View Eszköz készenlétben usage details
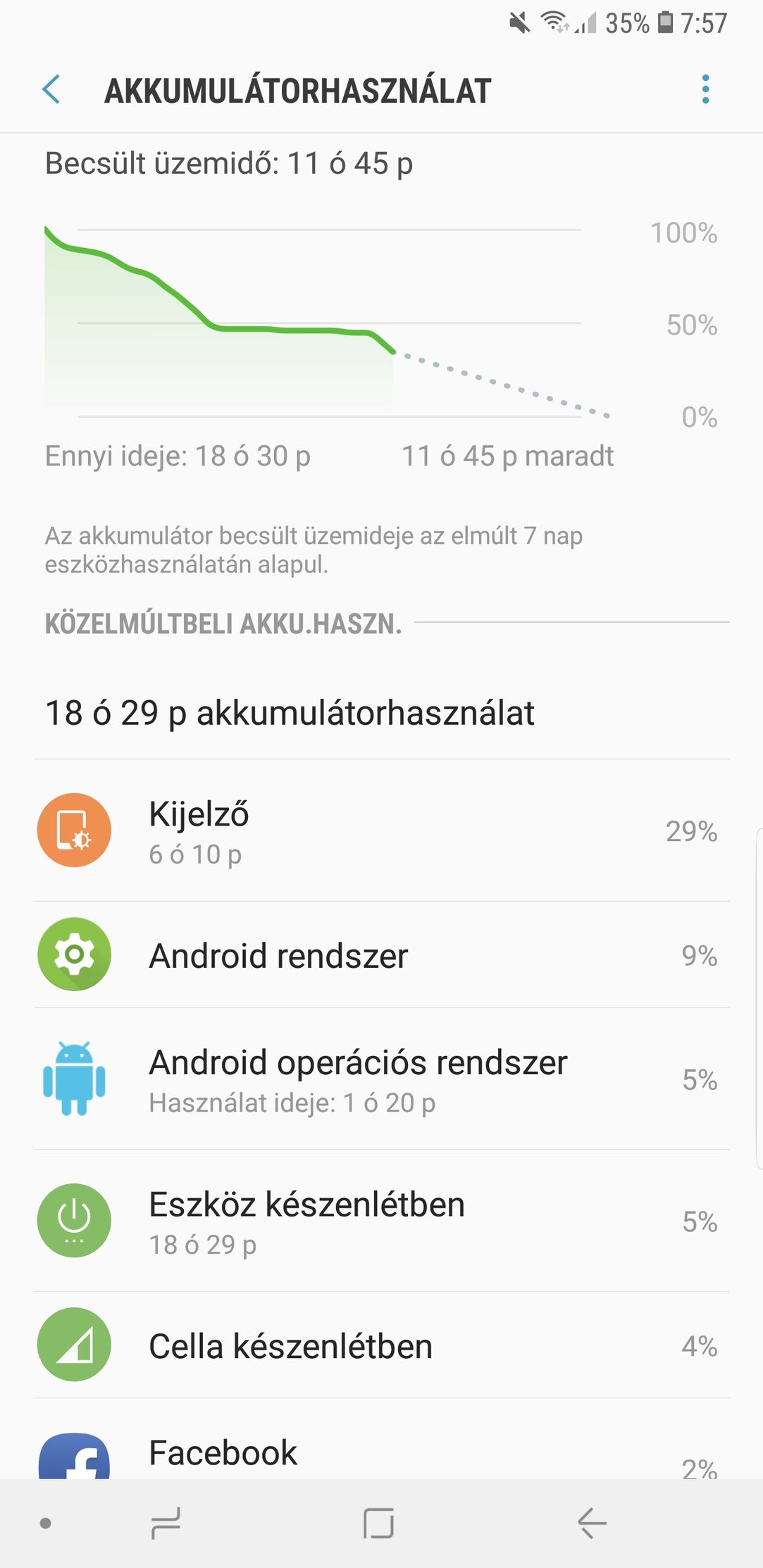The width and height of the screenshot is (763, 1568). [x=381, y=1221]
